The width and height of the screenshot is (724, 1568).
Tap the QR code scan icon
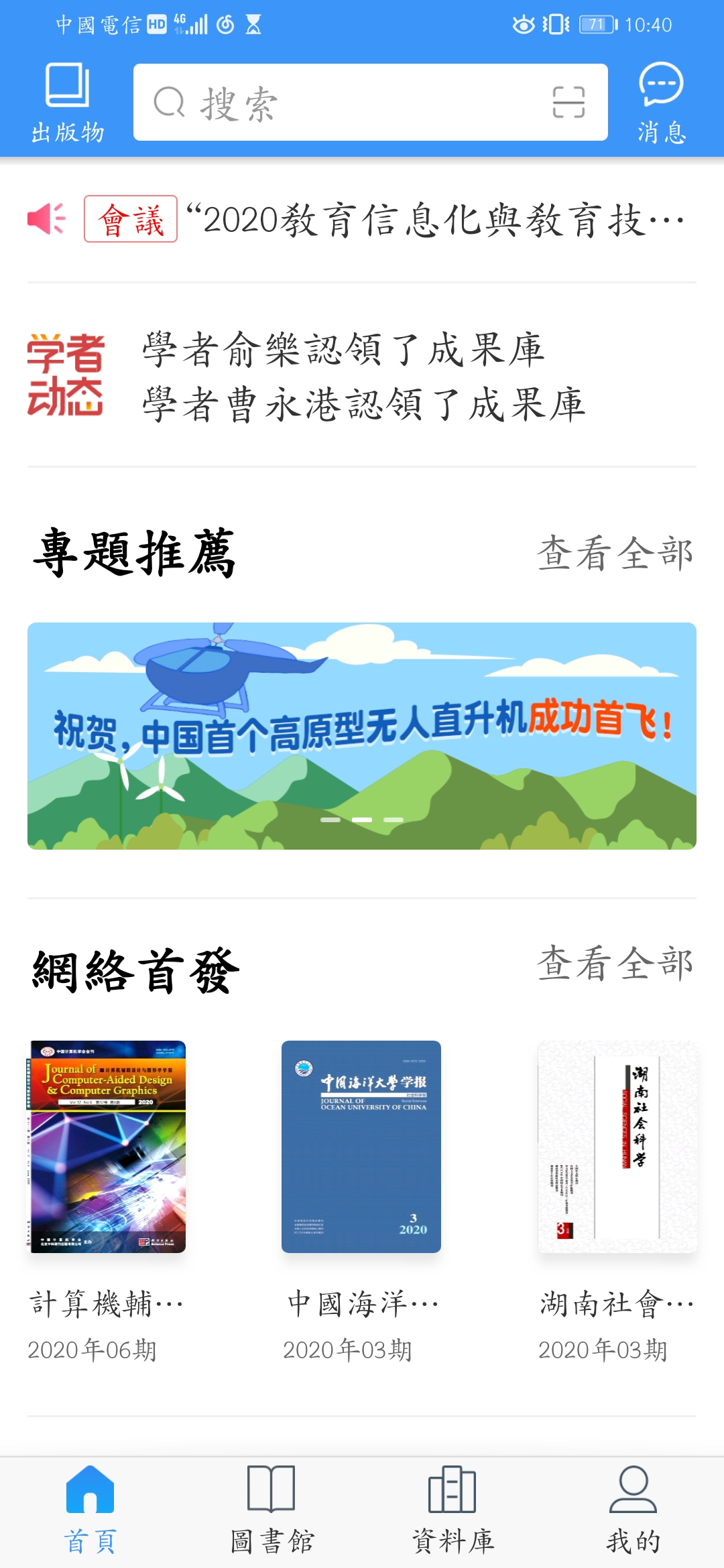[x=568, y=102]
